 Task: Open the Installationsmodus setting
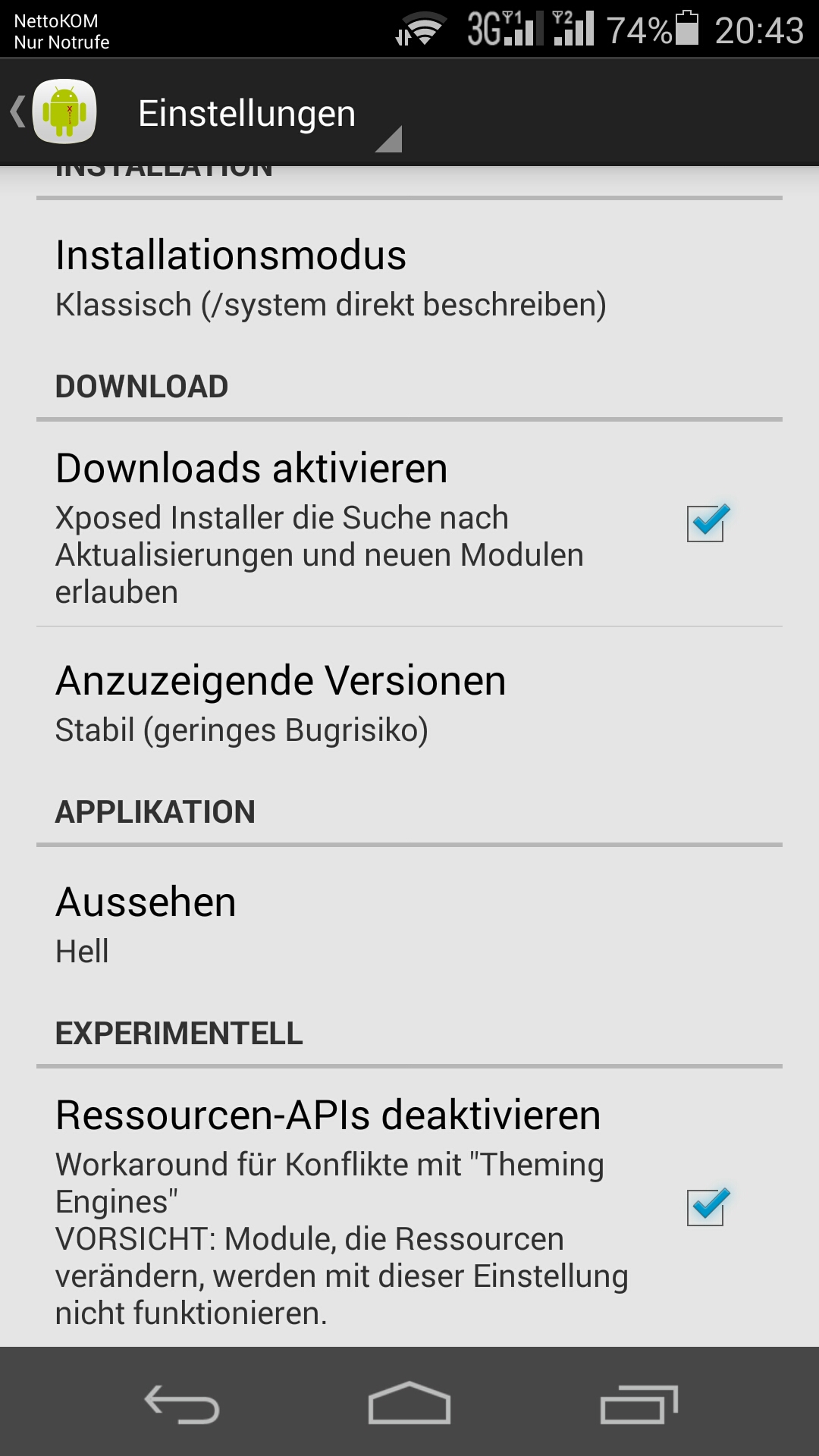click(x=409, y=278)
